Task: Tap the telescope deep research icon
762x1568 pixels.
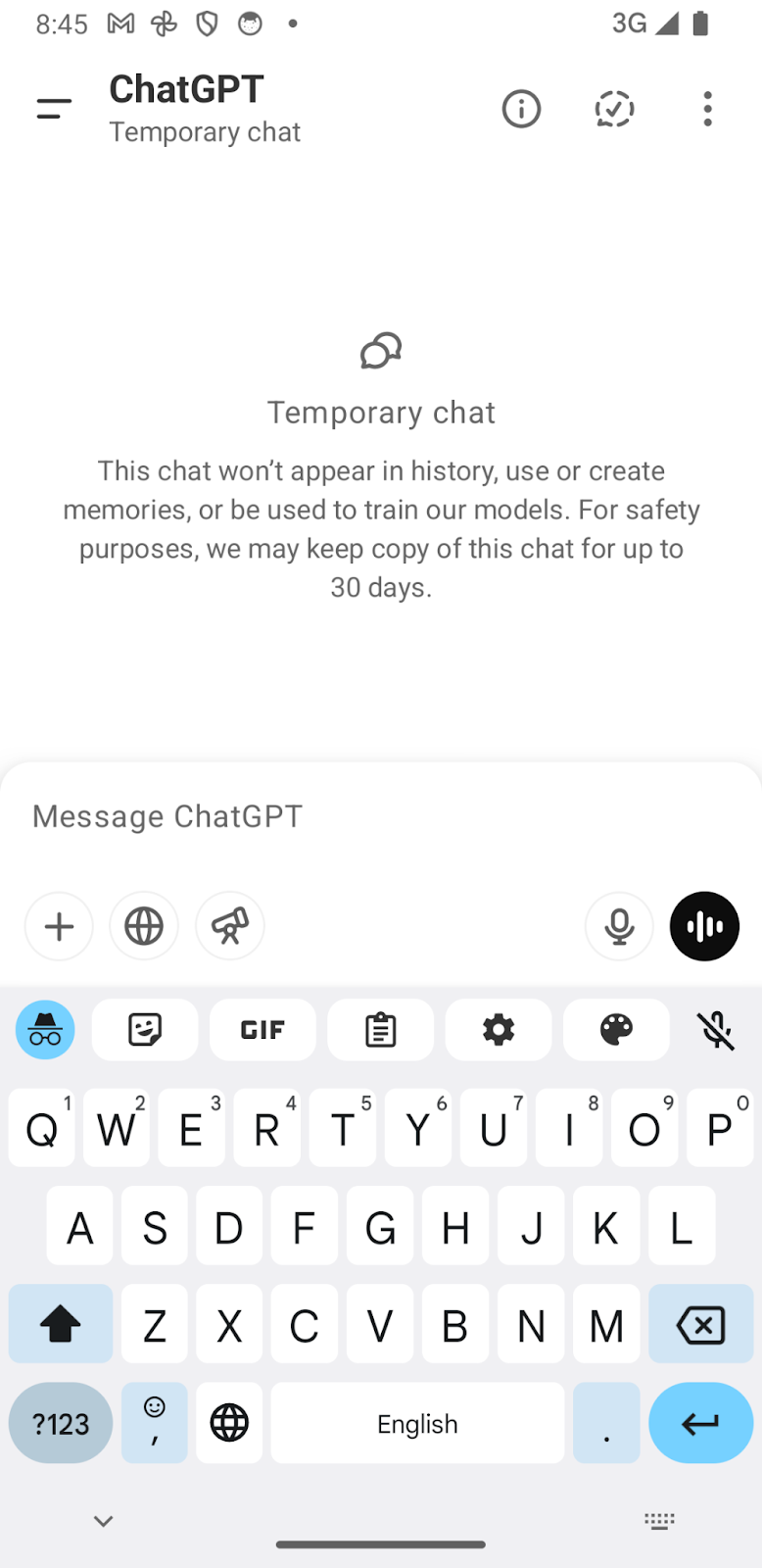Action: coord(230,926)
